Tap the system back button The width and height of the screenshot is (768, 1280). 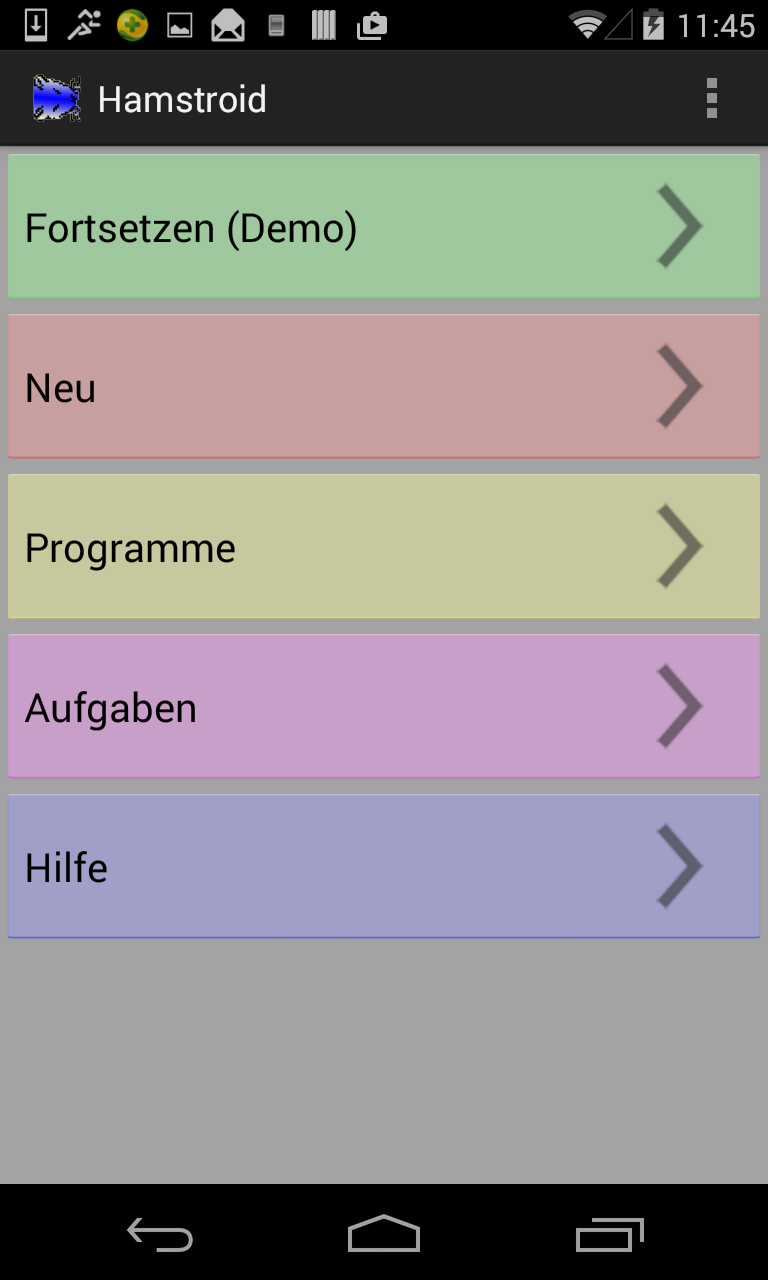click(160, 1234)
